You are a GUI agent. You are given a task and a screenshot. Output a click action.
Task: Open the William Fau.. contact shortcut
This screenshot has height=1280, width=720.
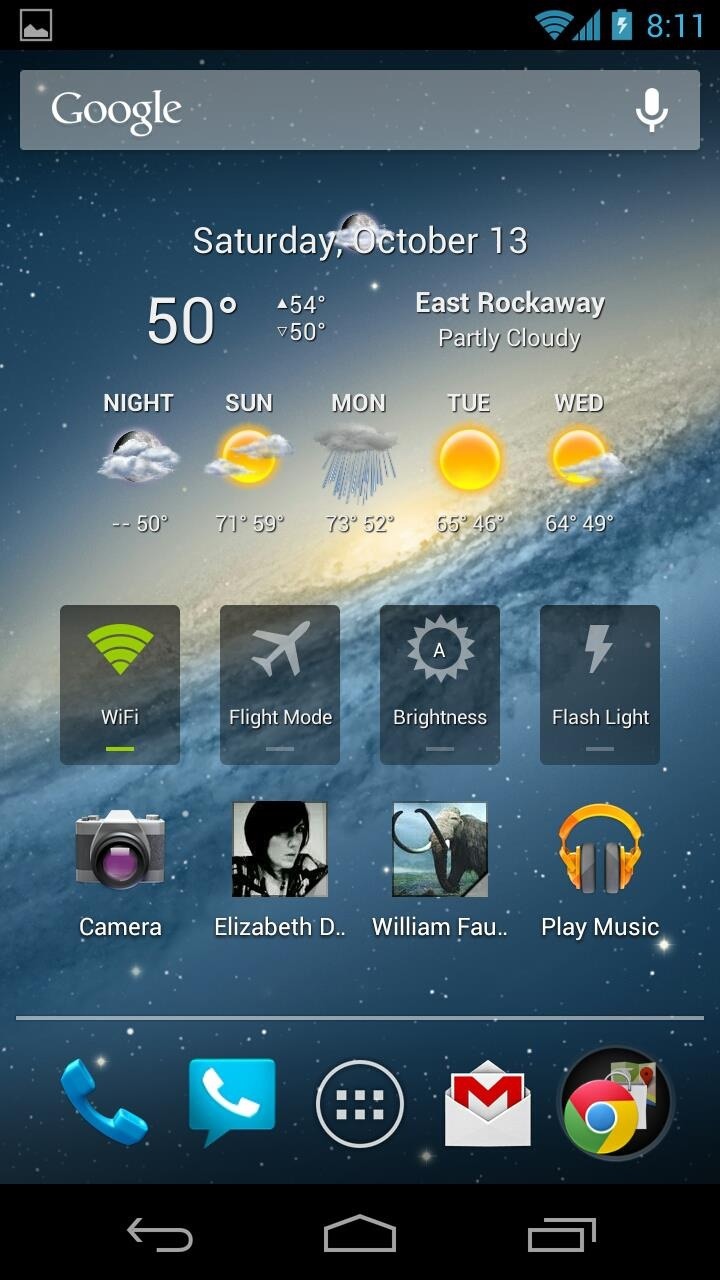point(440,850)
